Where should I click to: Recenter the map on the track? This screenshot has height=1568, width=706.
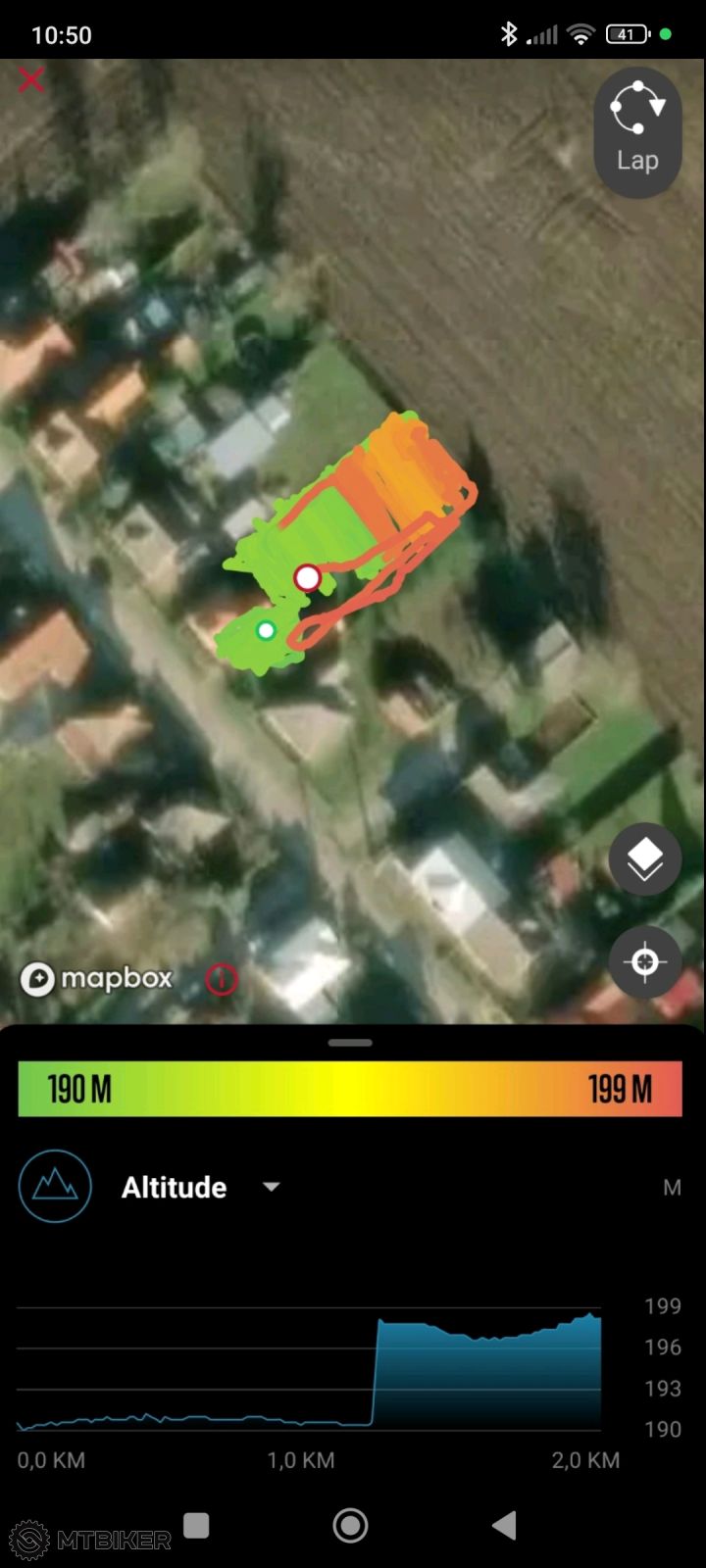[644, 962]
